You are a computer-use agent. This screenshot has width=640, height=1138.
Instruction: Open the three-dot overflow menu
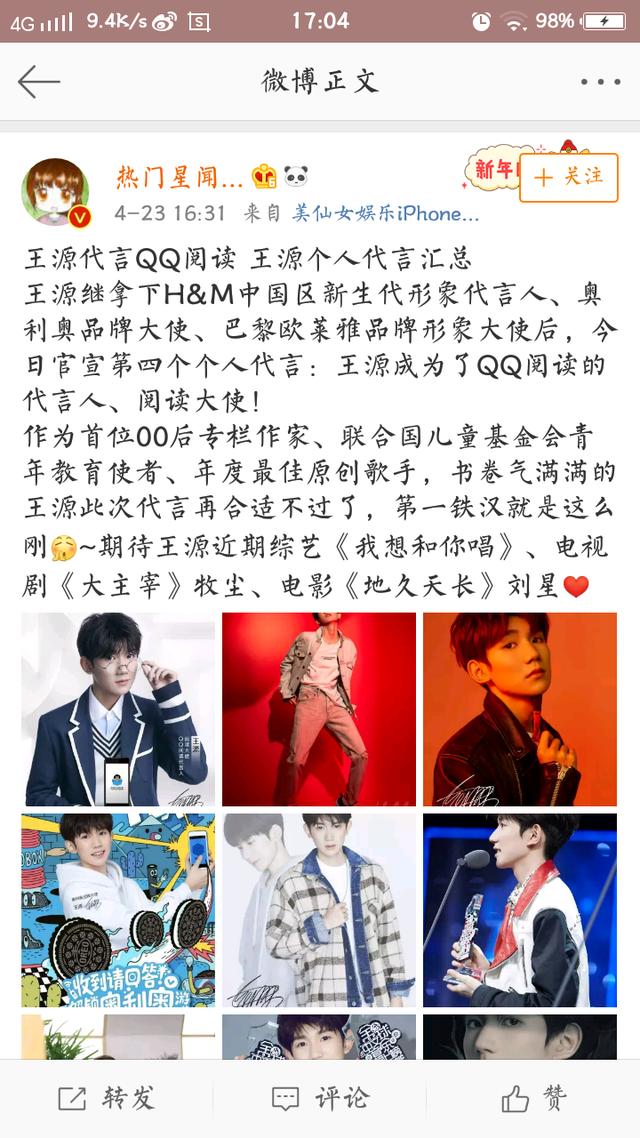tap(600, 82)
